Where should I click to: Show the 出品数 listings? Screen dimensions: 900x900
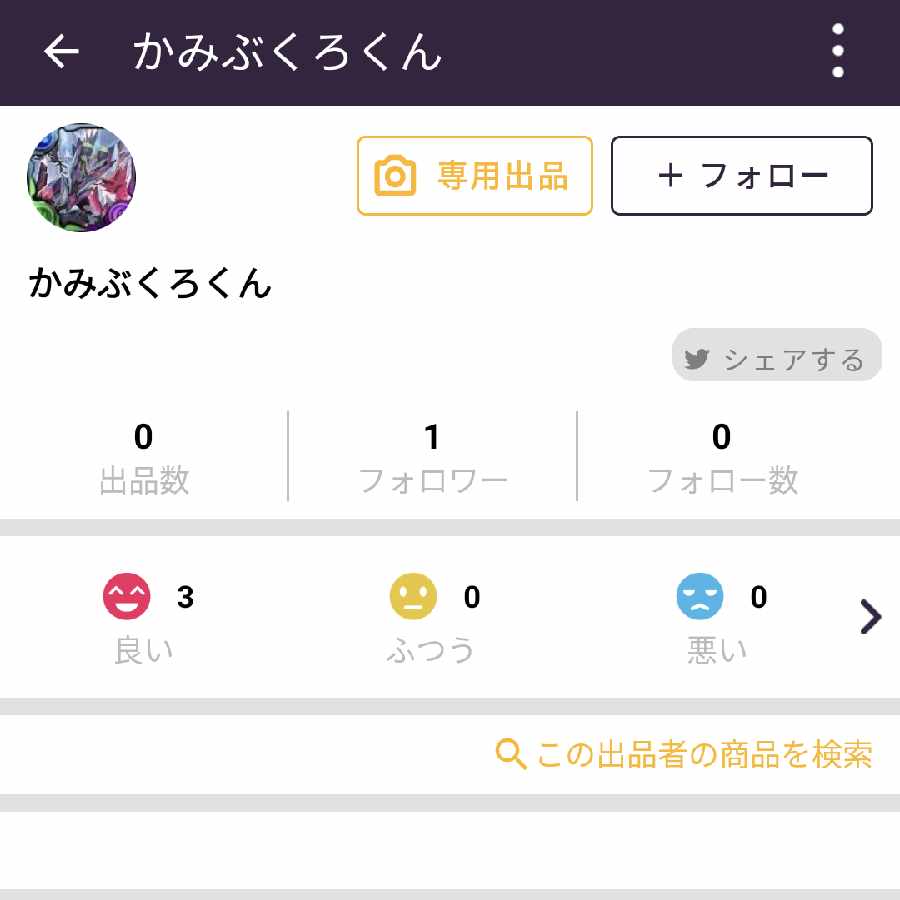click(x=144, y=457)
